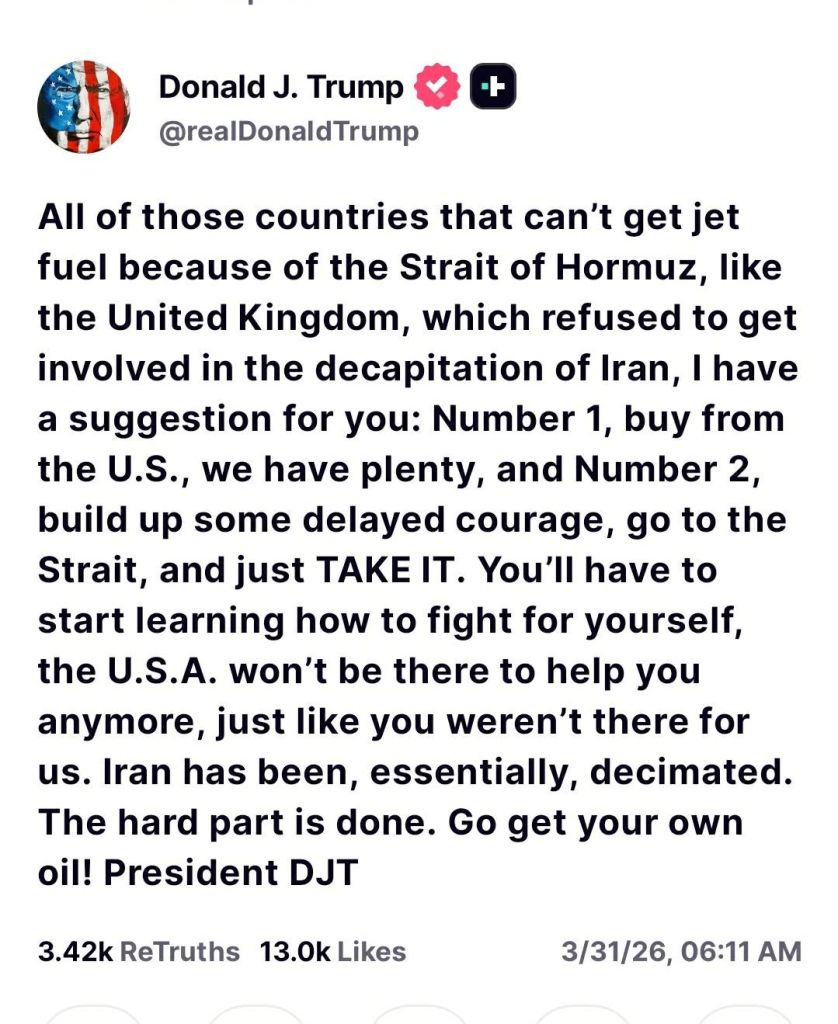Open the @realDonaldTrump handle
Image resolution: width=838 pixels, height=1024 pixels.
288,132
